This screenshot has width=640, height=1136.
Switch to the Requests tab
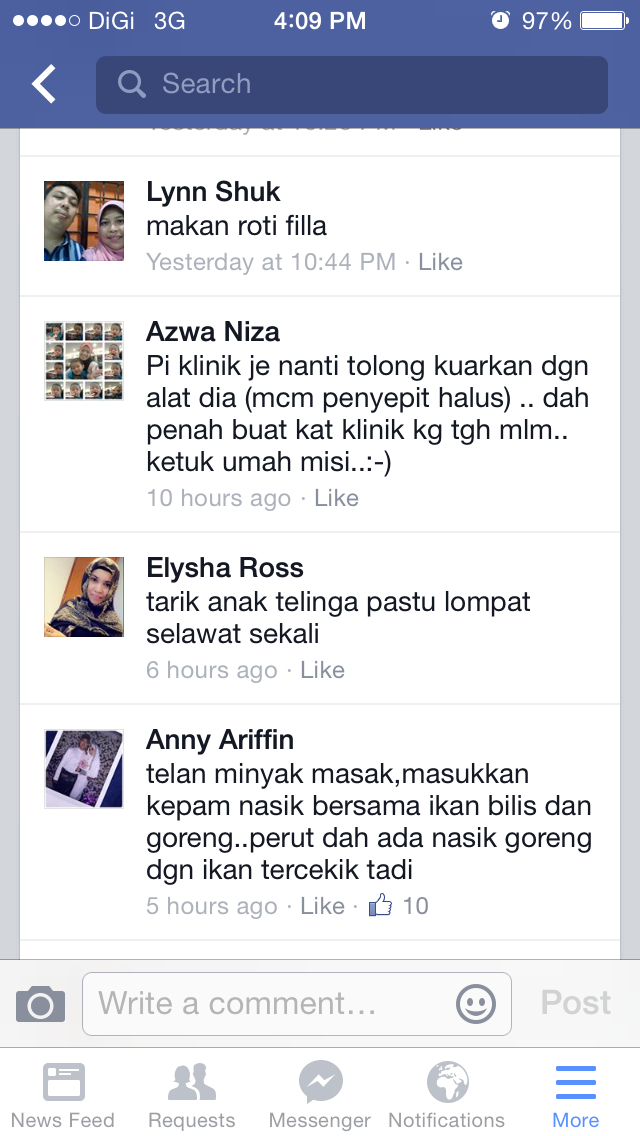click(191, 1095)
